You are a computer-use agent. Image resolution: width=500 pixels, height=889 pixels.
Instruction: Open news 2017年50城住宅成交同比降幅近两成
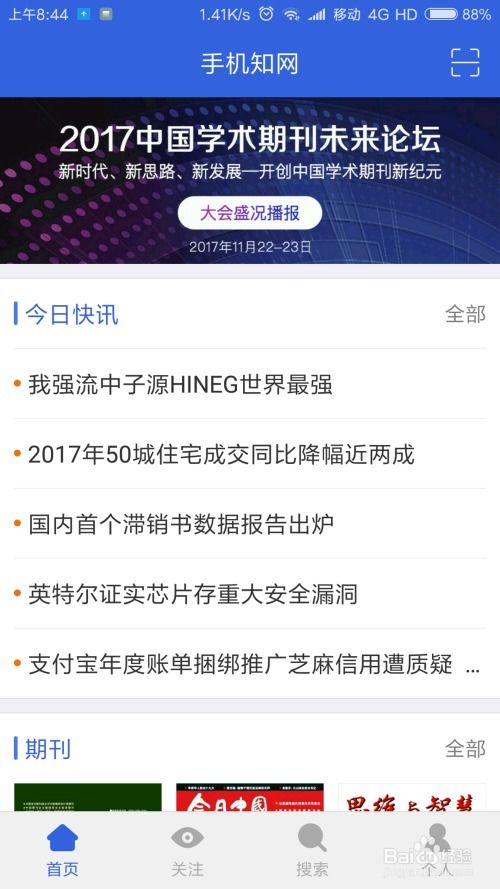pos(250,454)
